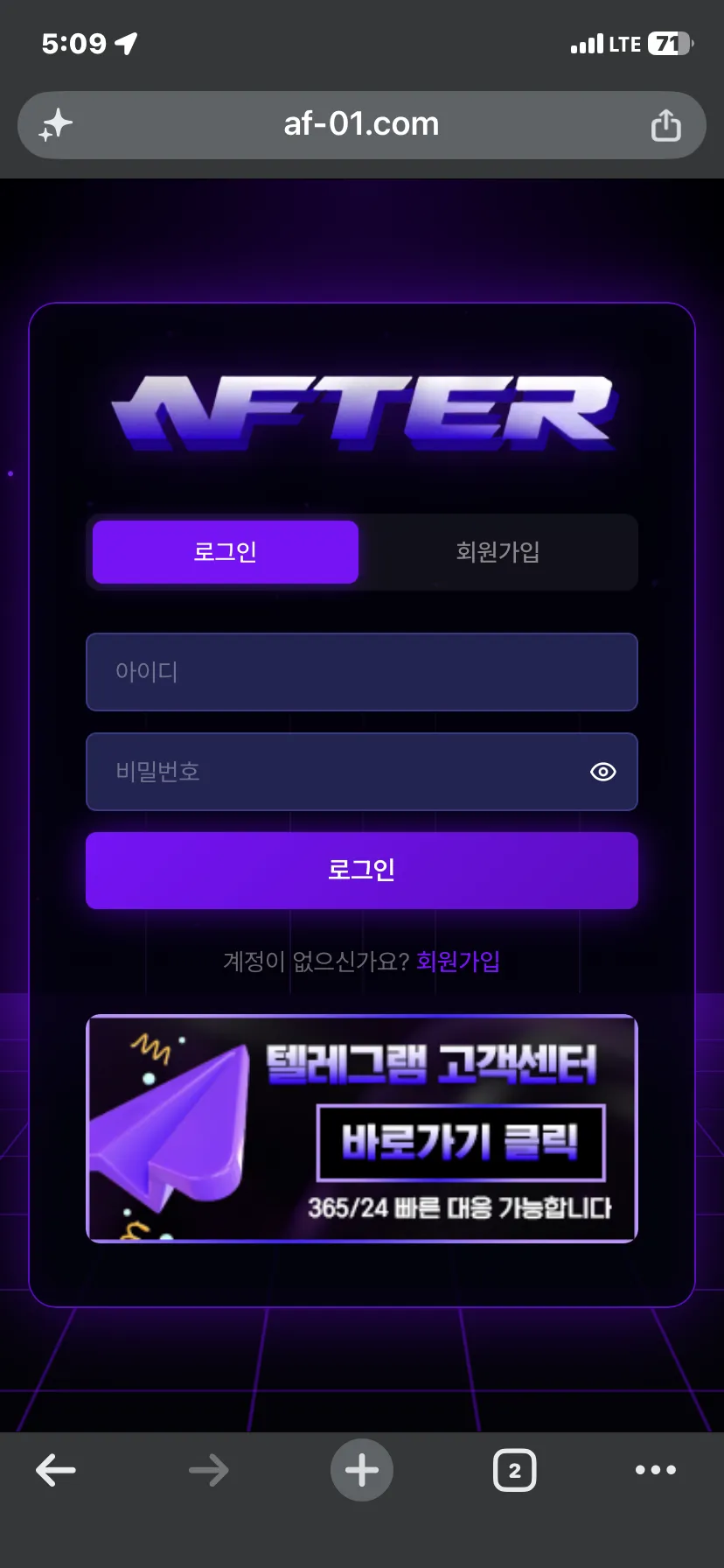The width and height of the screenshot is (724, 1568).
Task: Open the tab switcher showing 2 tabs
Action: click(515, 1470)
